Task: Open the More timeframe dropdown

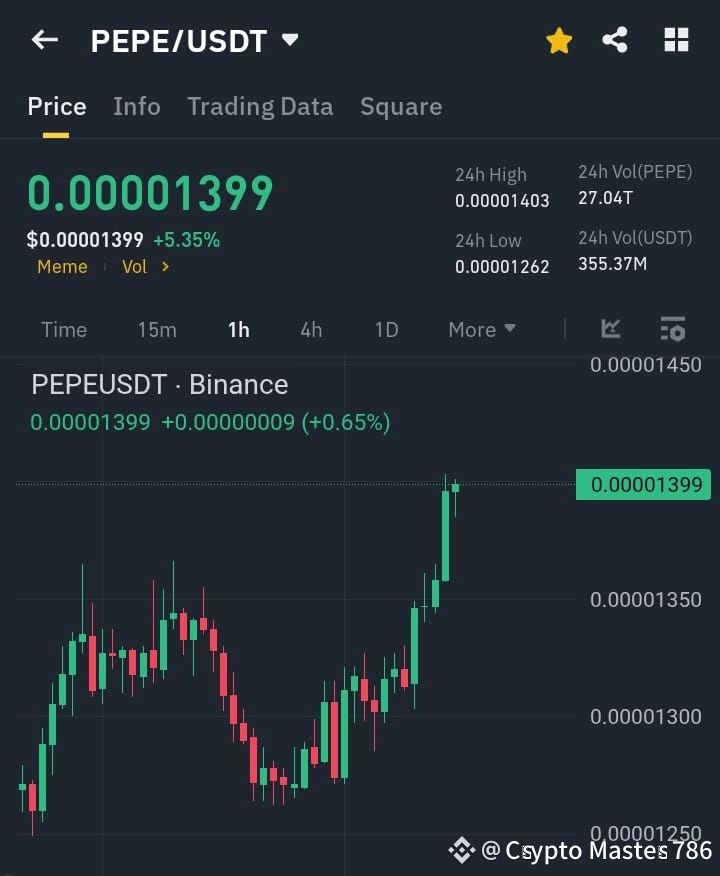Action: (481, 329)
